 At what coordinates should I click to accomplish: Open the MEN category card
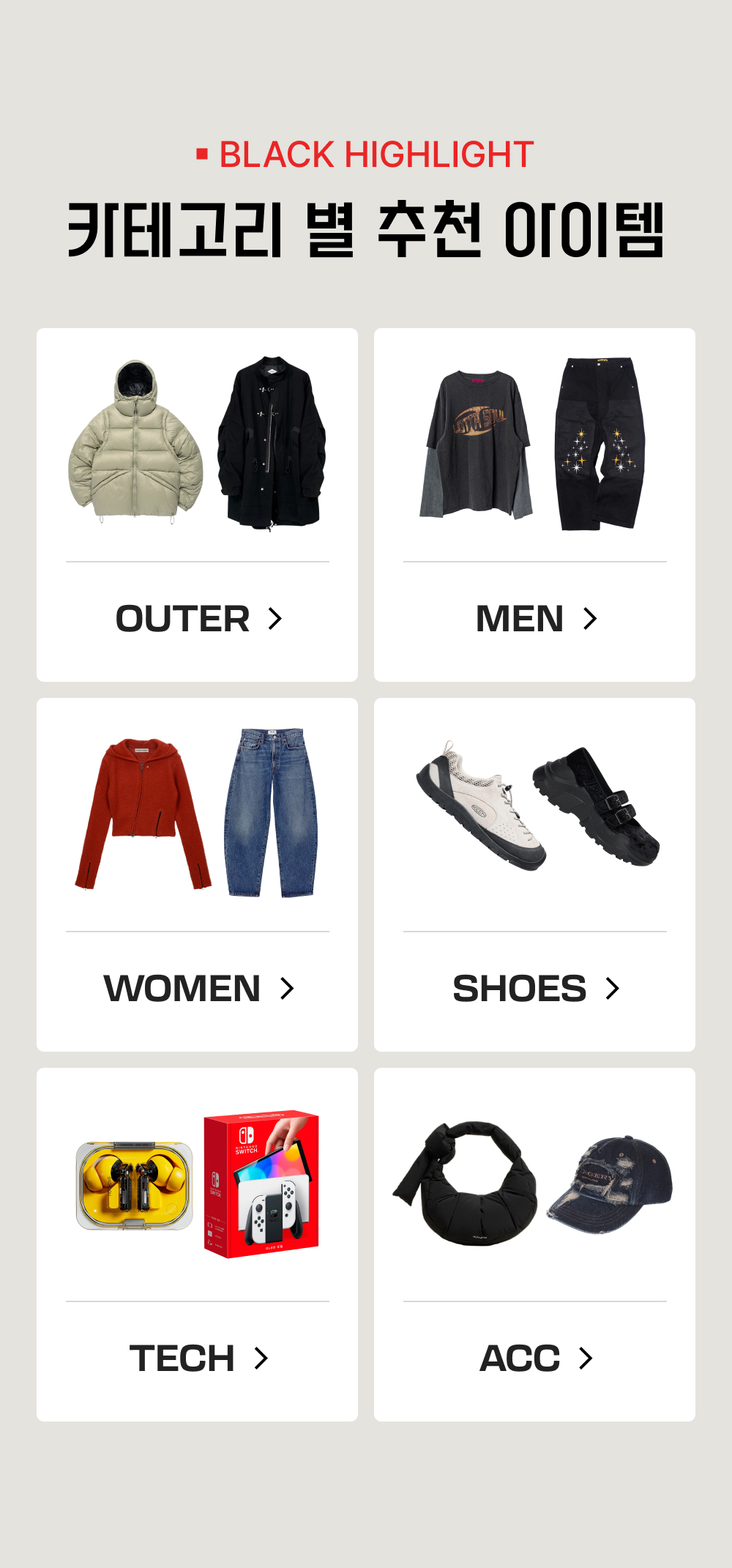[534, 505]
